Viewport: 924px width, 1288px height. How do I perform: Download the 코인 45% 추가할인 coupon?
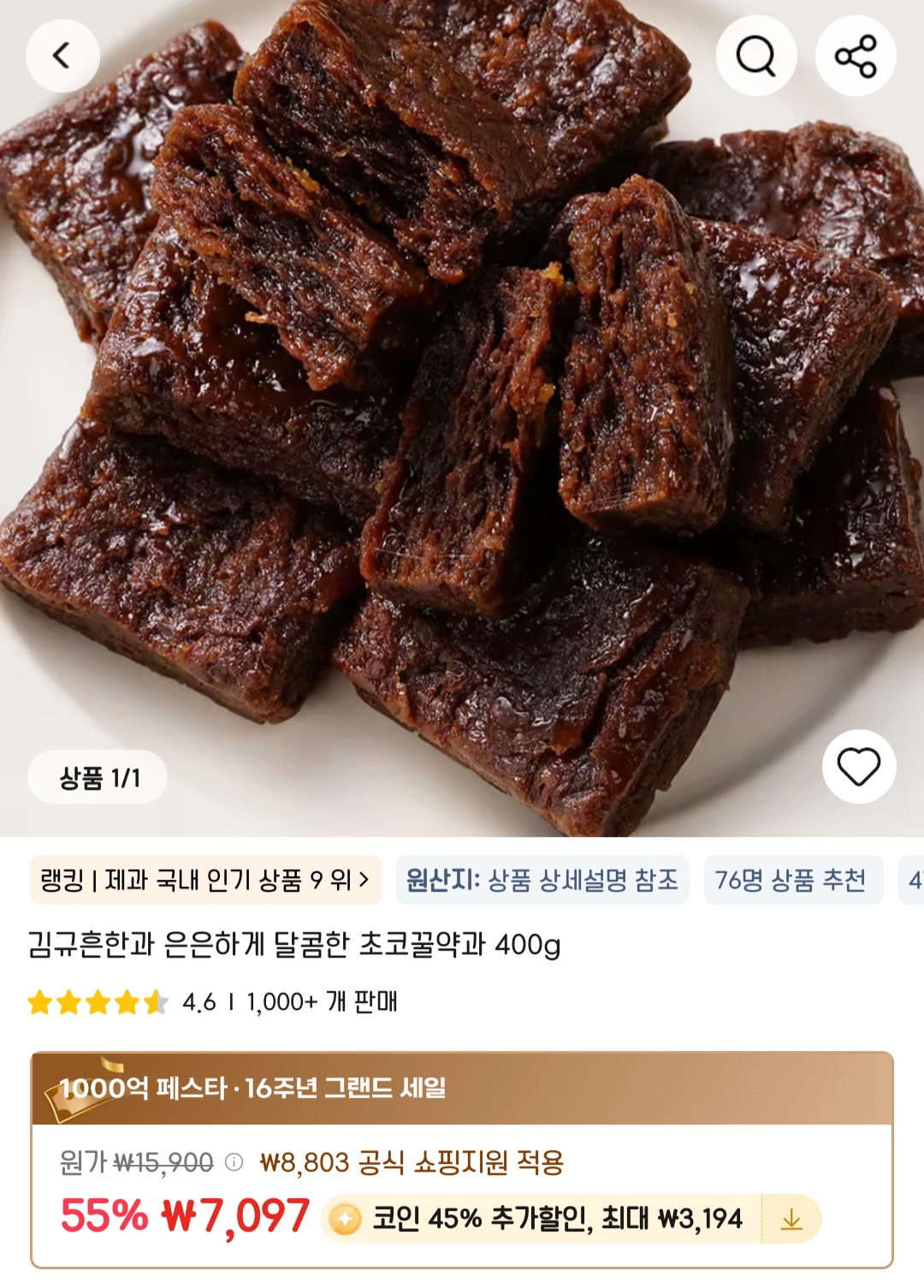791,1219
